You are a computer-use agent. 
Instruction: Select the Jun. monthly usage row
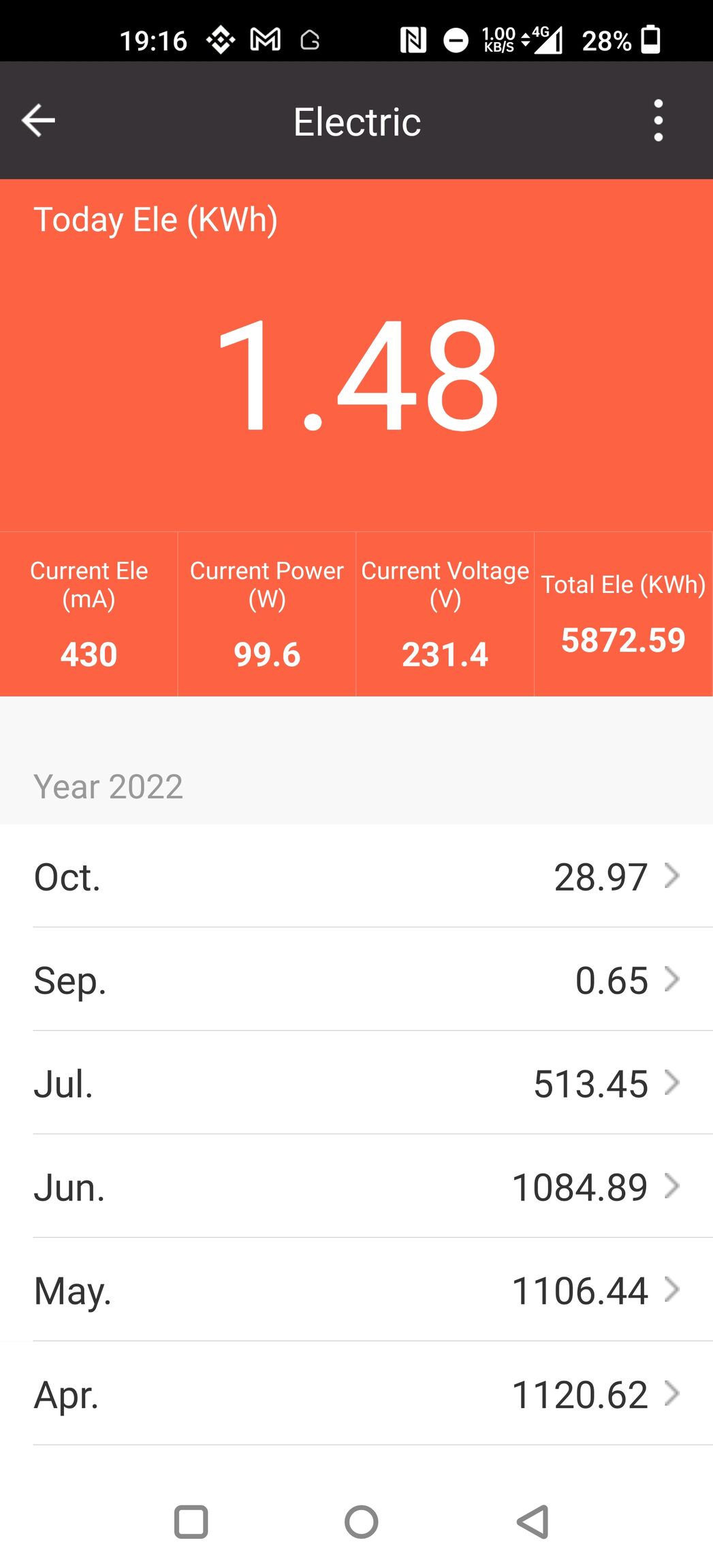356,1187
